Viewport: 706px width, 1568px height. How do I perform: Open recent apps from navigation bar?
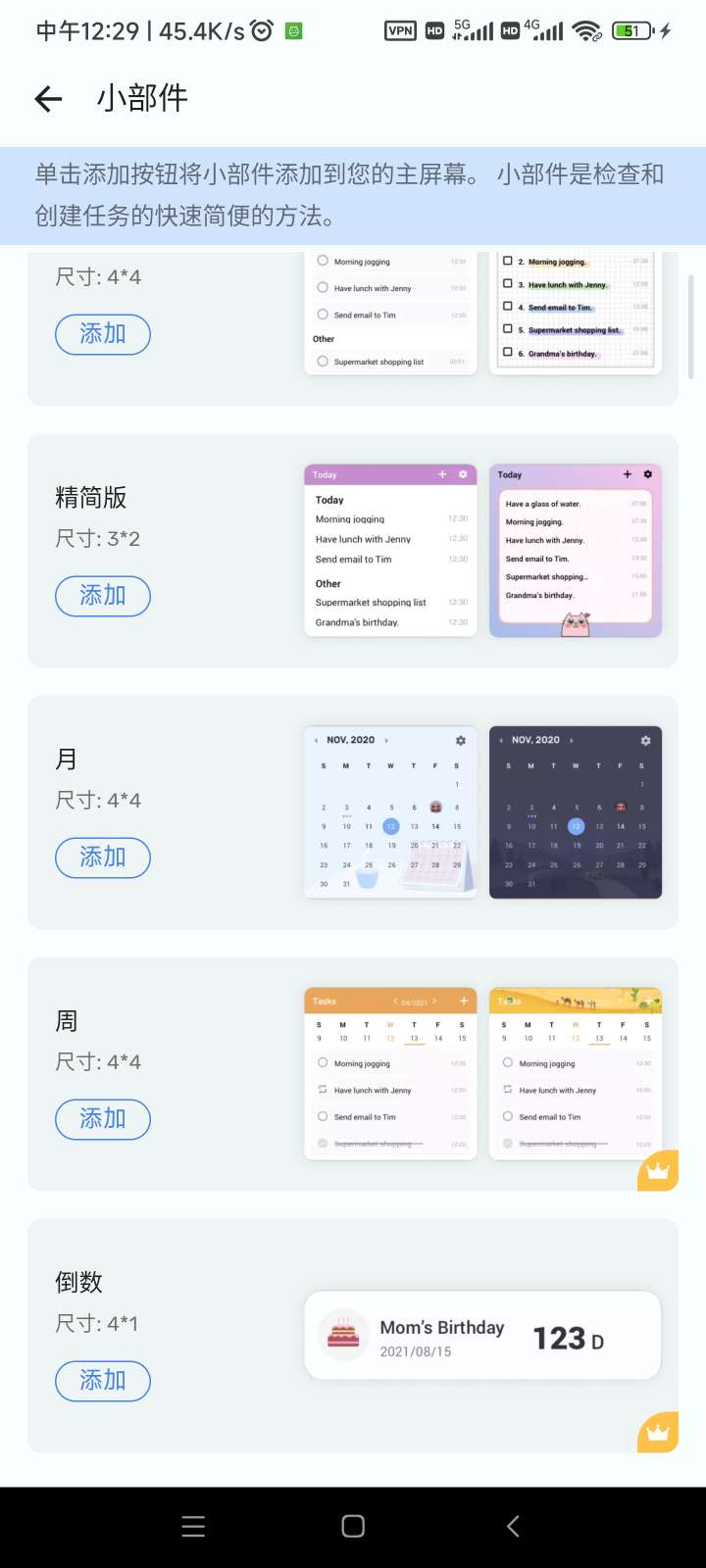tap(193, 1526)
